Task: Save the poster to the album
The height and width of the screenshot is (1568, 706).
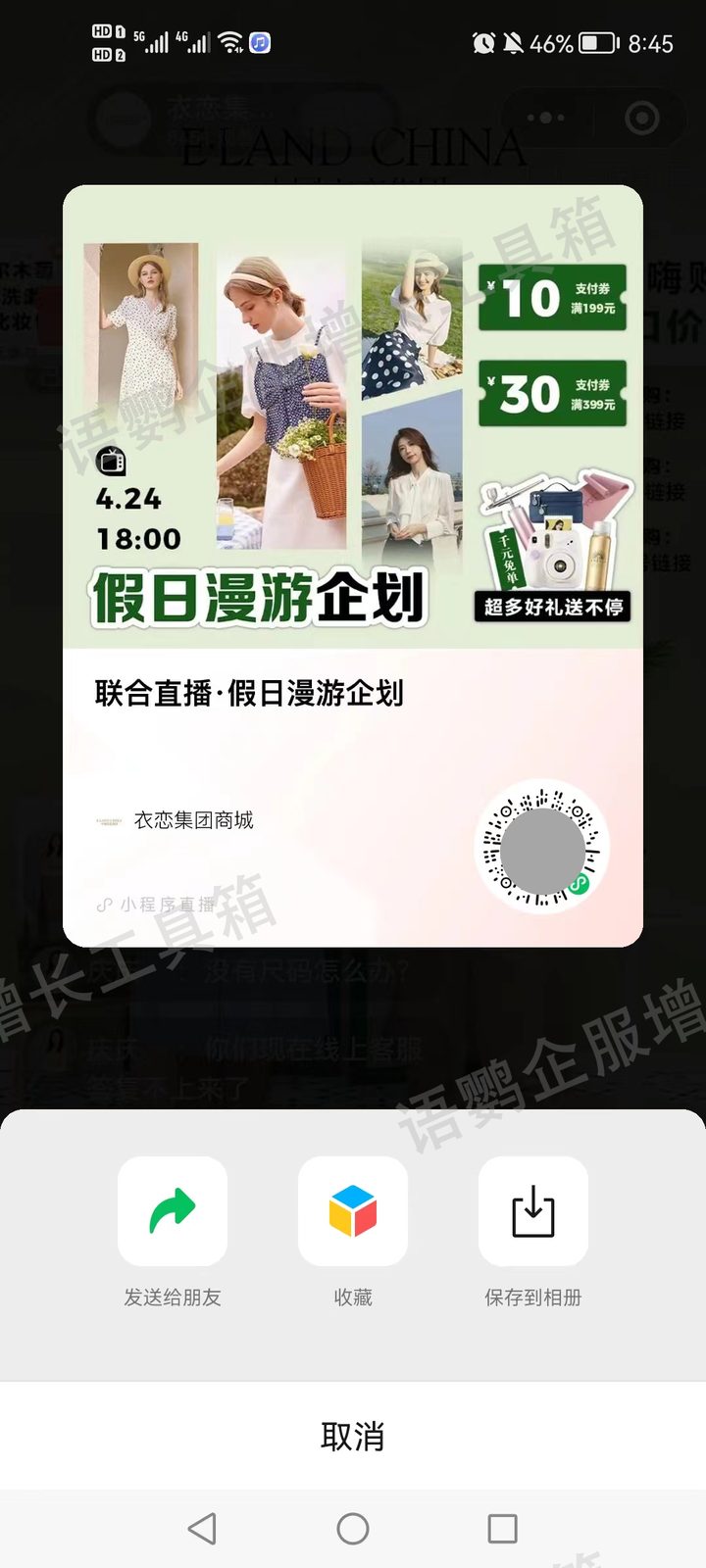Action: click(x=532, y=1211)
